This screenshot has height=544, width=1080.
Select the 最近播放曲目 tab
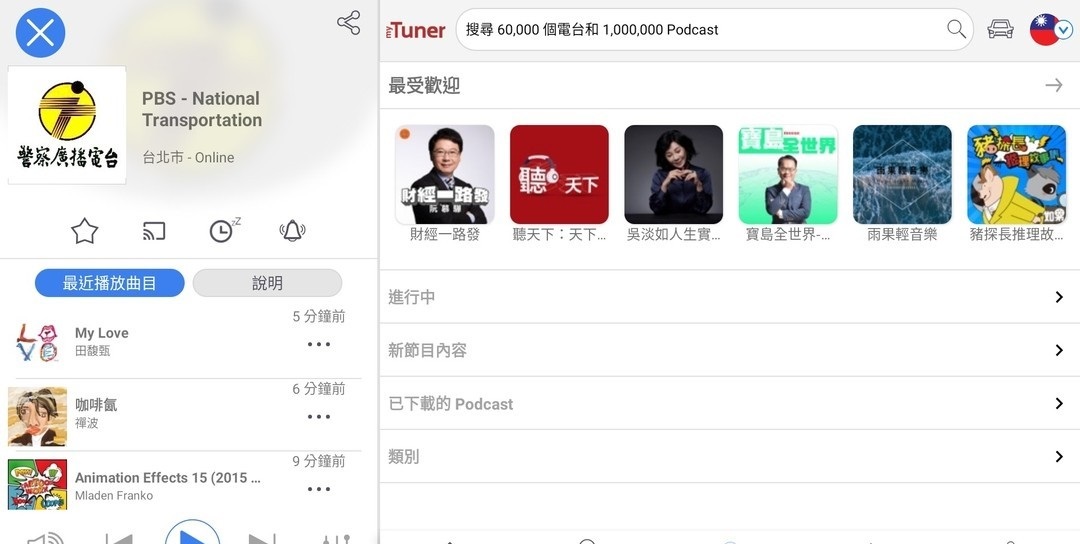tap(110, 283)
